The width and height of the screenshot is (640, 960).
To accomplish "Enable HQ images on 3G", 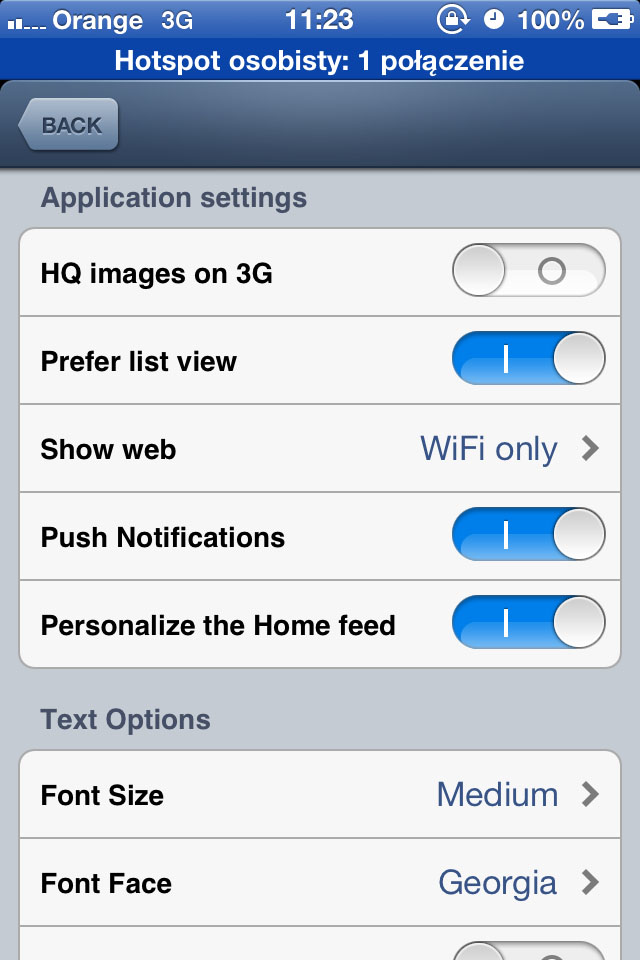I will coord(528,271).
